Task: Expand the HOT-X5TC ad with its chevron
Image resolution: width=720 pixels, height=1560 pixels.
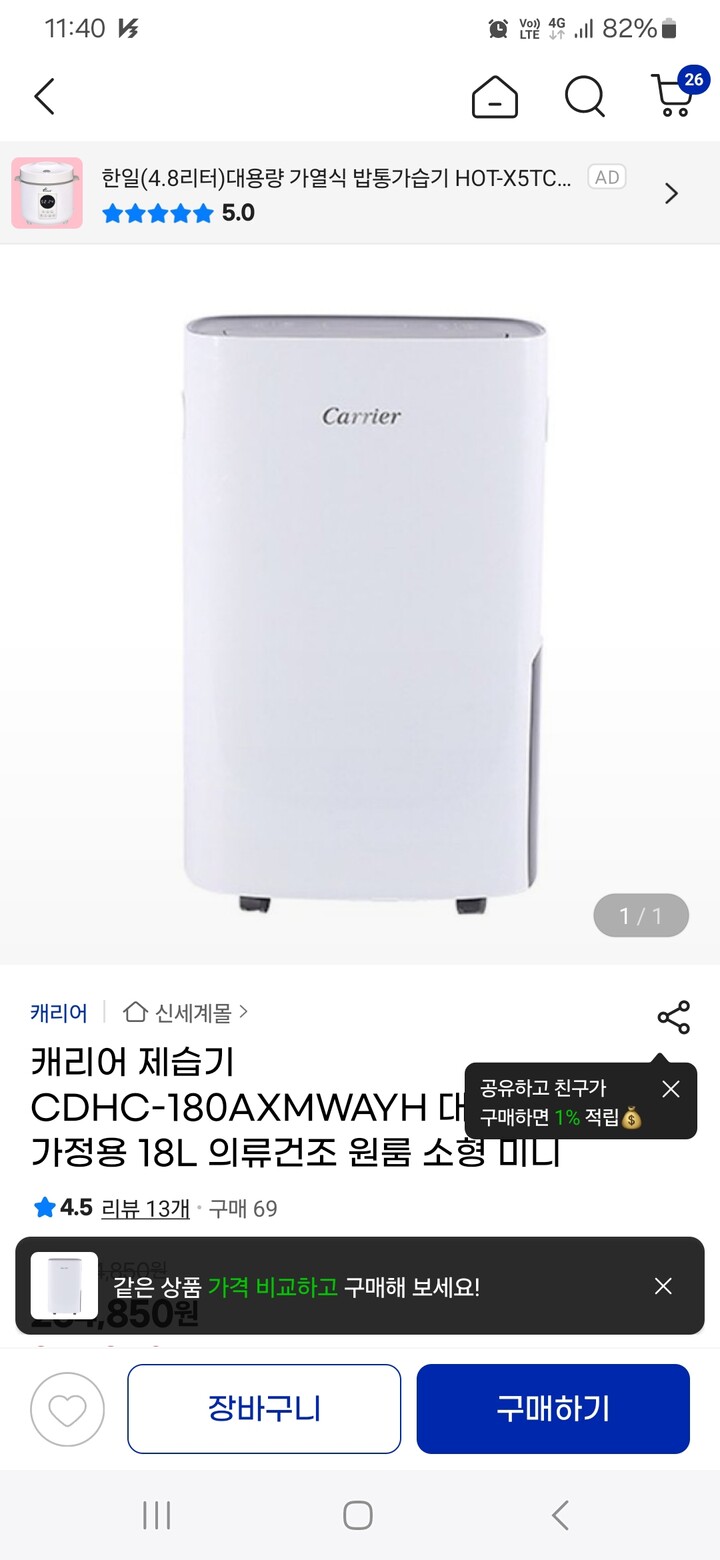Action: (x=671, y=192)
